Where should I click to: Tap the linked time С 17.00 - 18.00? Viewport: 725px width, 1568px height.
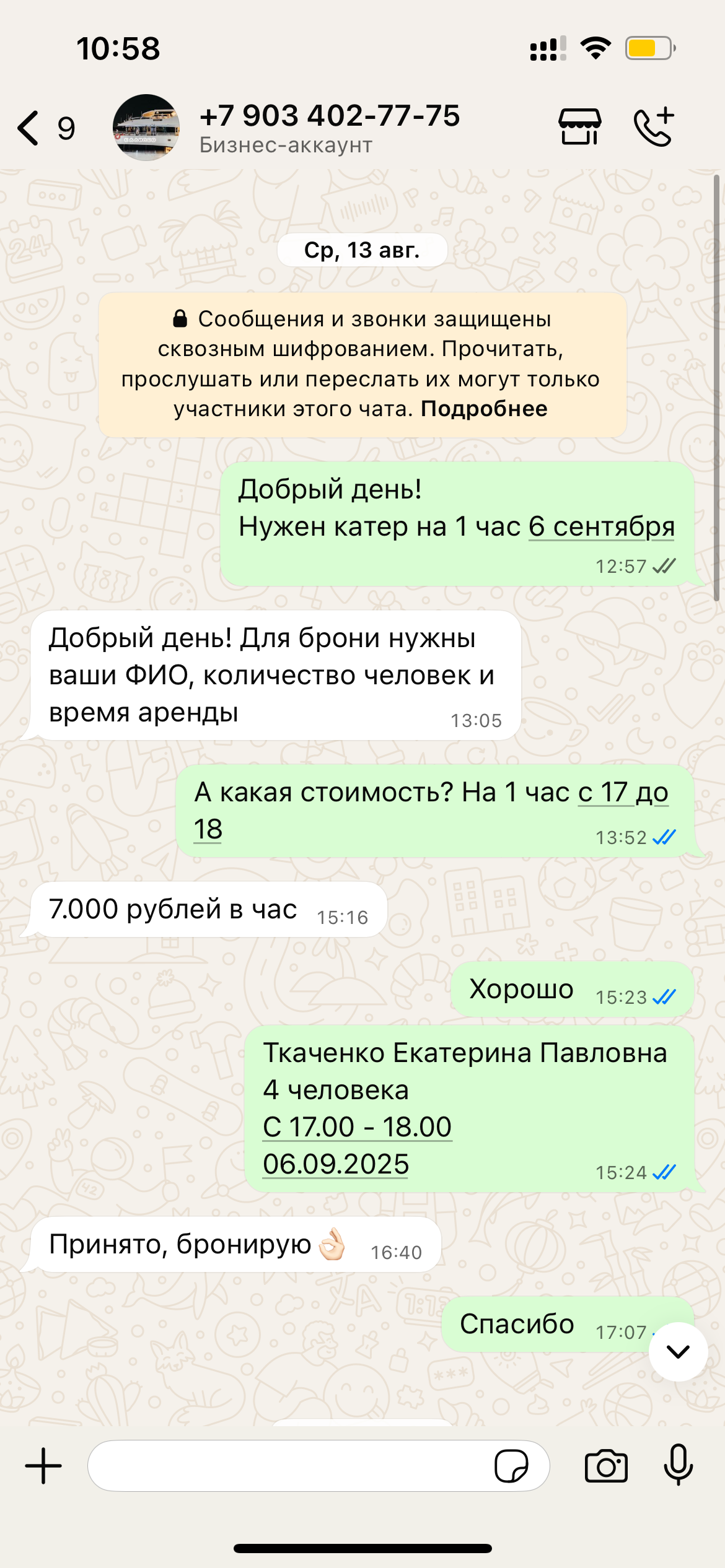[x=358, y=1126]
